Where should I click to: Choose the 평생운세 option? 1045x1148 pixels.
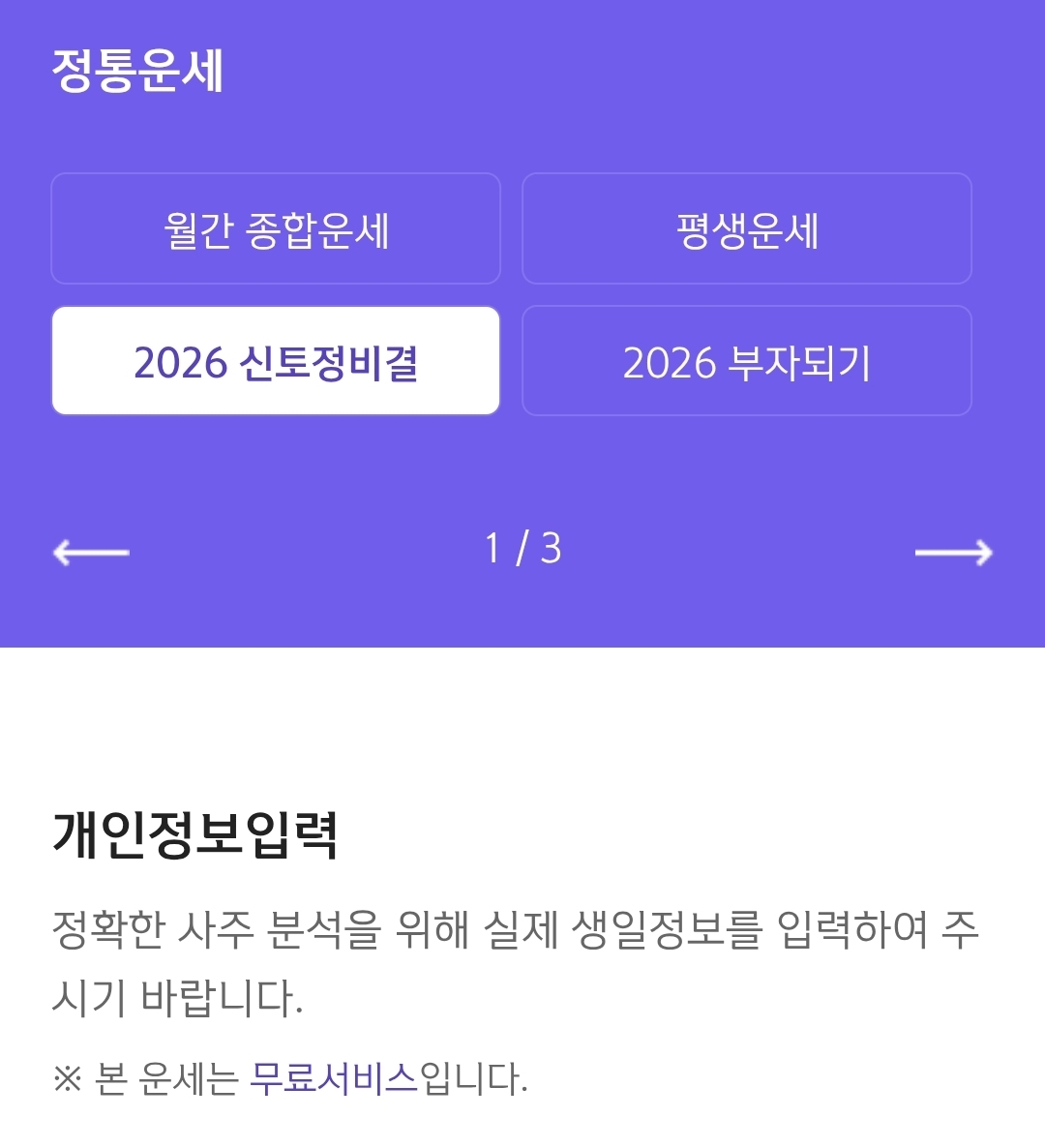pyautogui.click(x=746, y=228)
